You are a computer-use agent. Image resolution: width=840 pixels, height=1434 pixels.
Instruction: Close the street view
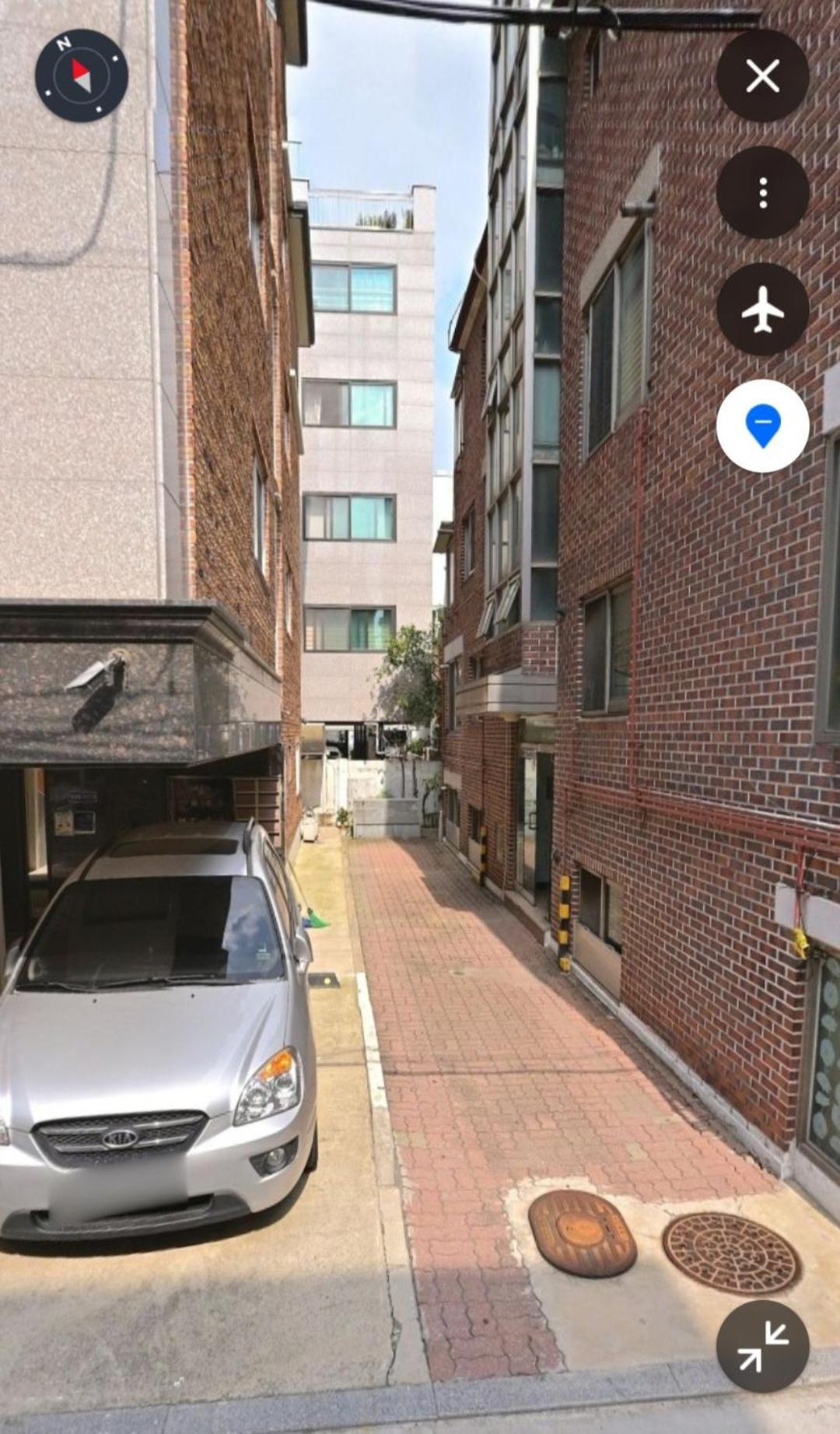point(762,76)
